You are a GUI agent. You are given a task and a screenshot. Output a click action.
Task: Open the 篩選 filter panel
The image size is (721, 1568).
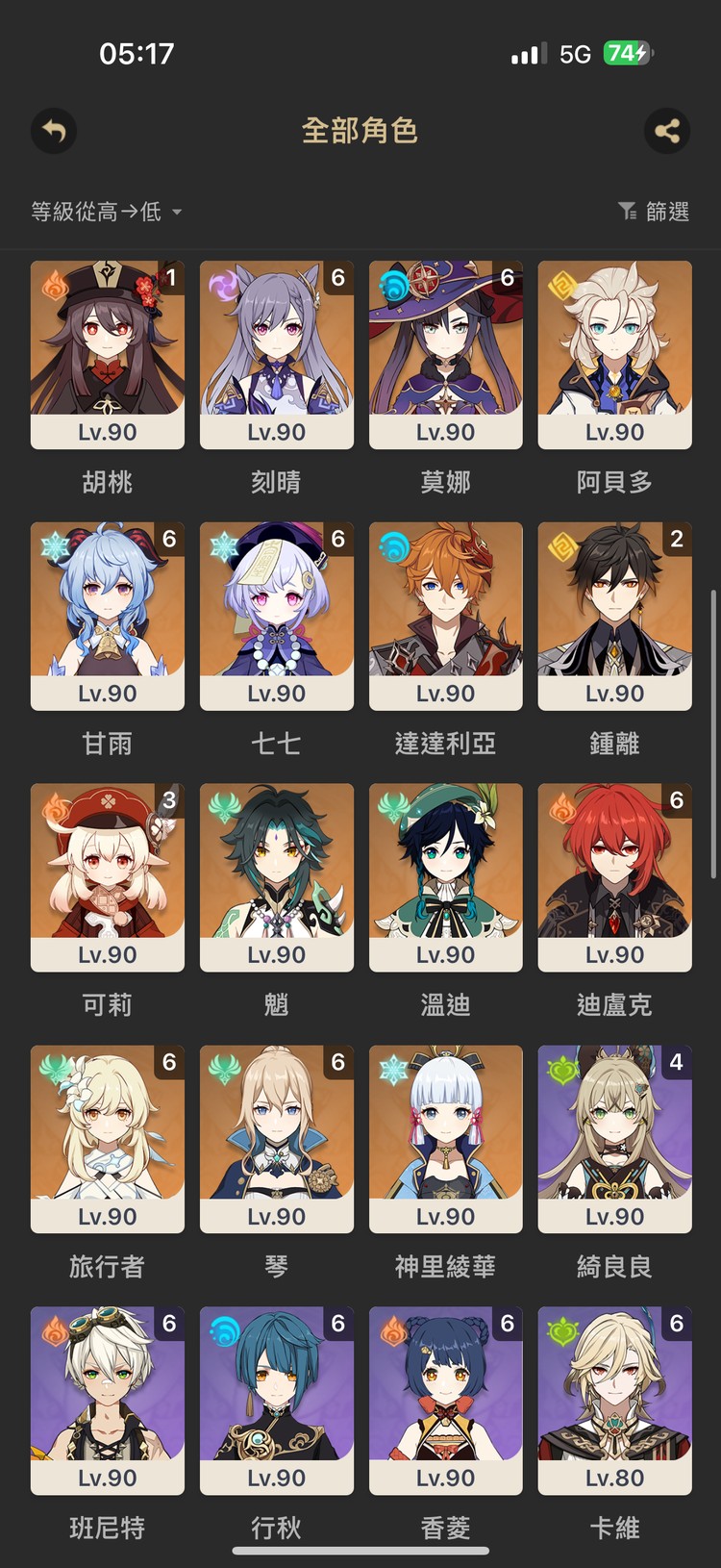668,212
